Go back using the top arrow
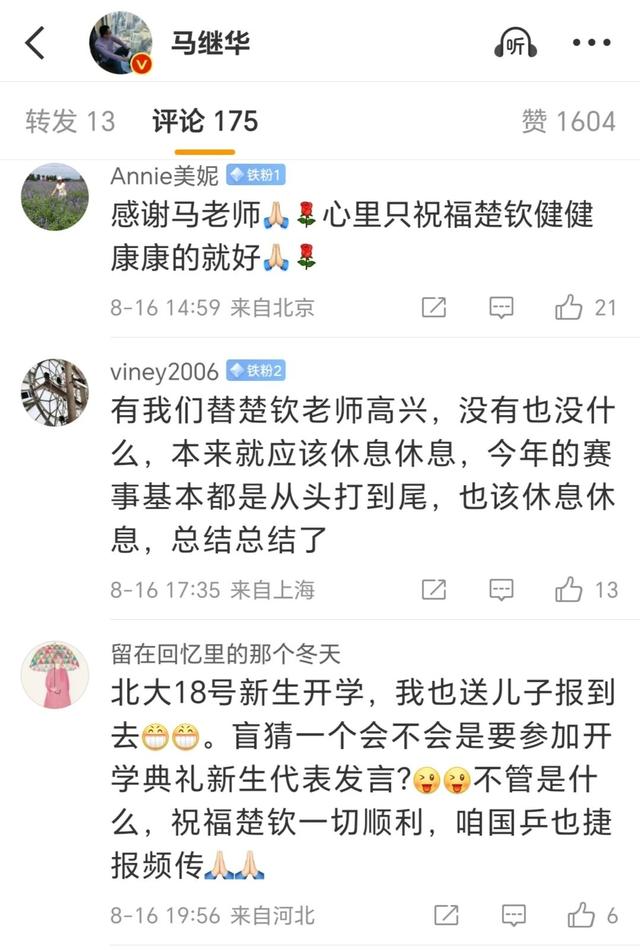This screenshot has width=640, height=950. pos(36,43)
